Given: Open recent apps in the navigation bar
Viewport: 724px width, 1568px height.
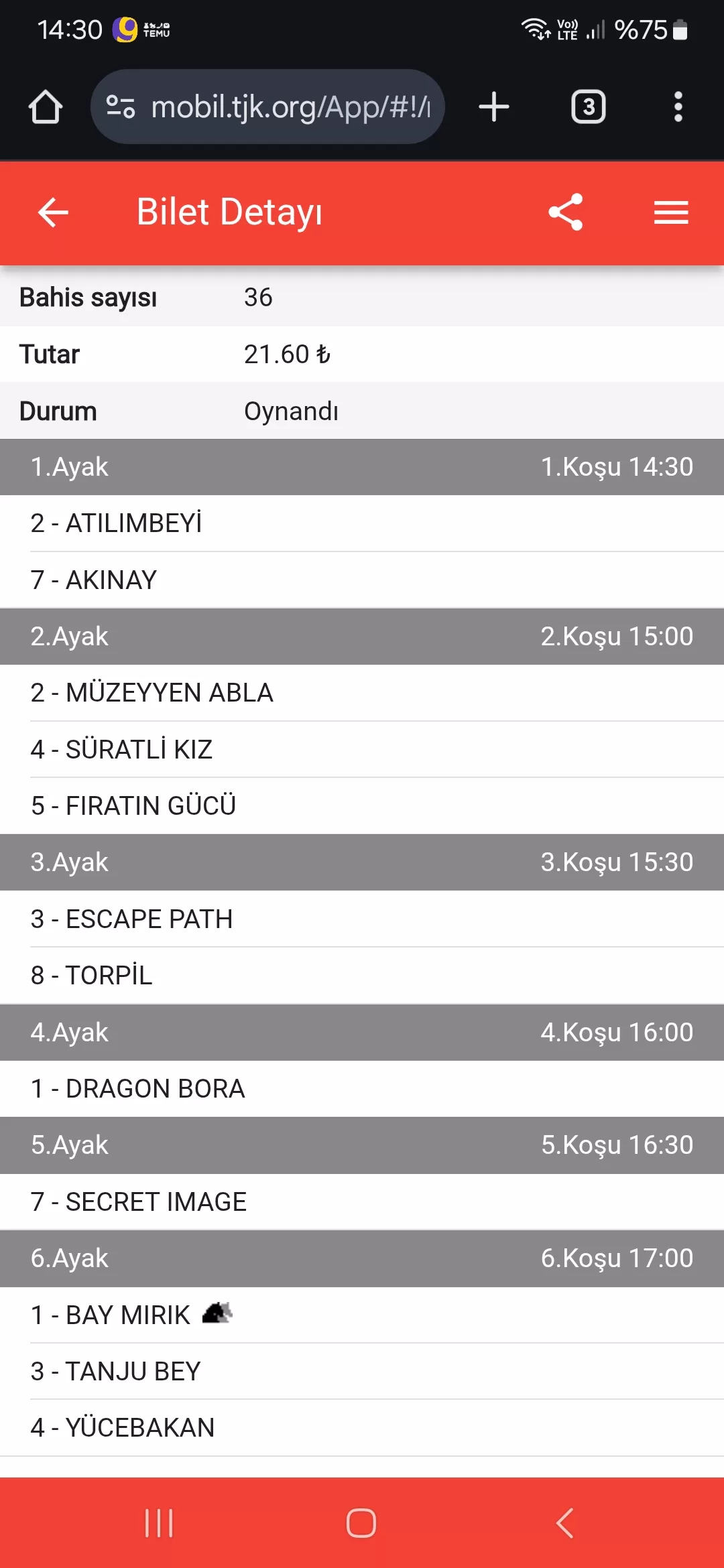Looking at the screenshot, I should coord(159,1523).
